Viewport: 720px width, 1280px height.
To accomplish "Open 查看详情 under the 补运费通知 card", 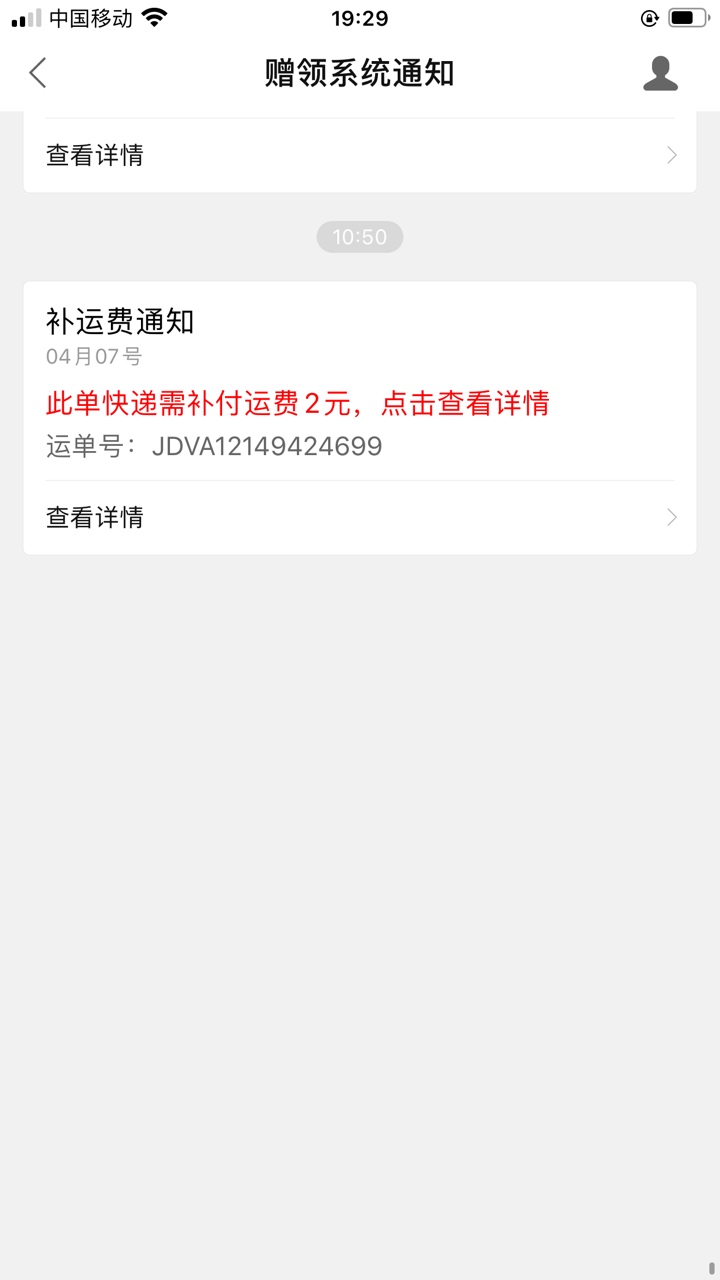I will (360, 517).
